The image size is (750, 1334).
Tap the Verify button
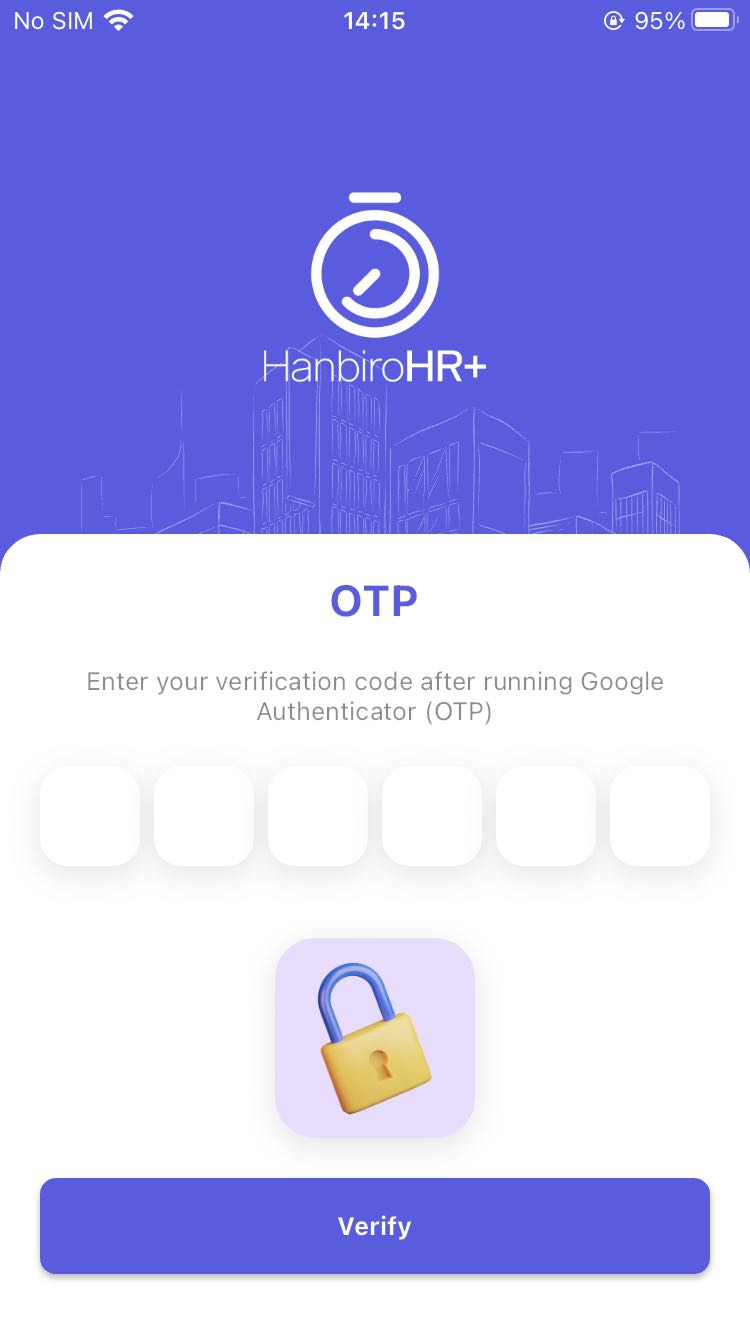[x=375, y=1226]
